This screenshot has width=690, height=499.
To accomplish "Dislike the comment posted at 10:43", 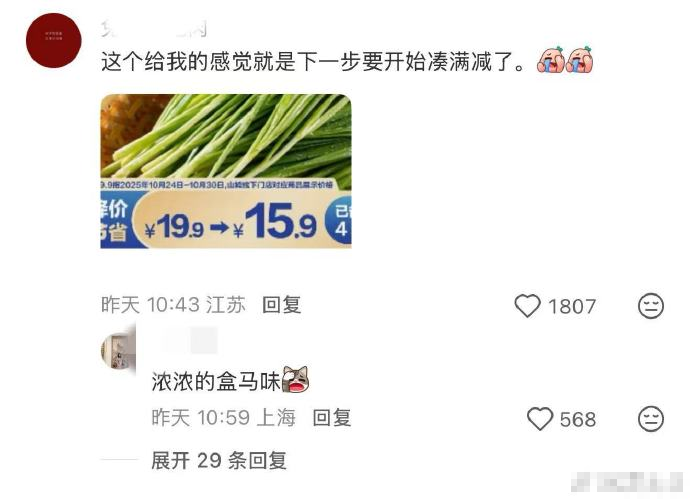I will pyautogui.click(x=651, y=306).
